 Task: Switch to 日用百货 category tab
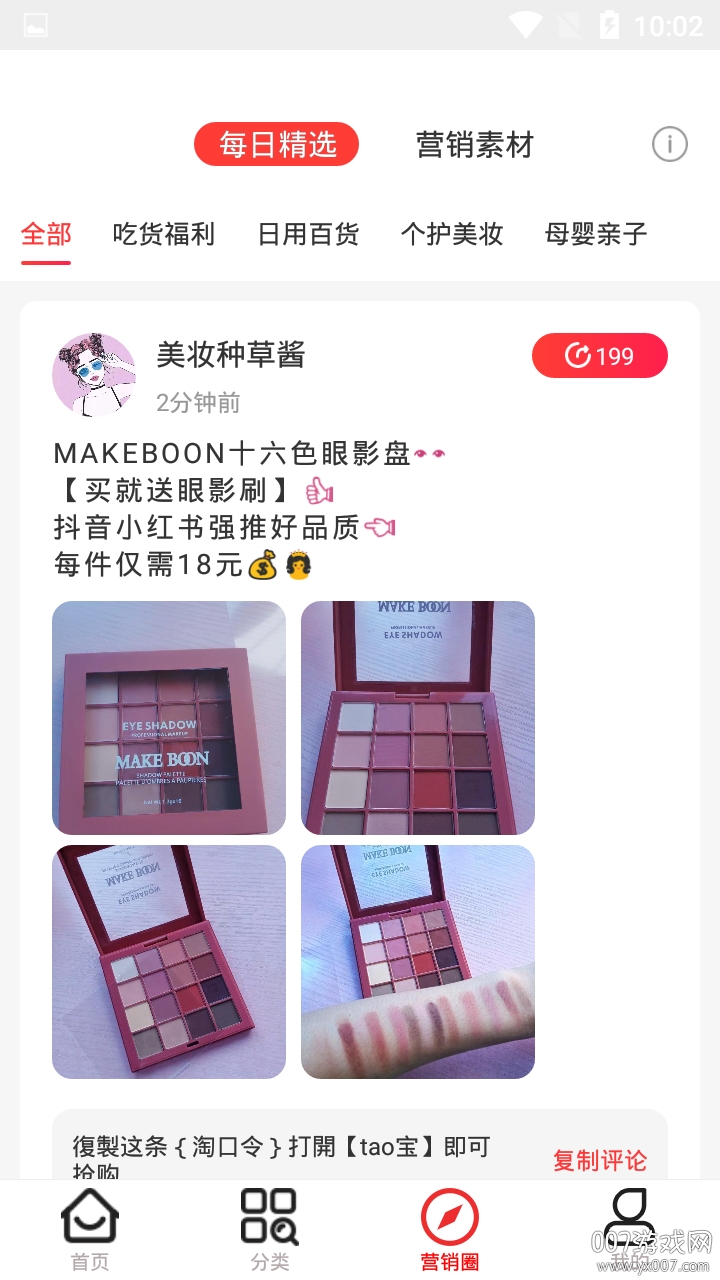click(x=308, y=235)
